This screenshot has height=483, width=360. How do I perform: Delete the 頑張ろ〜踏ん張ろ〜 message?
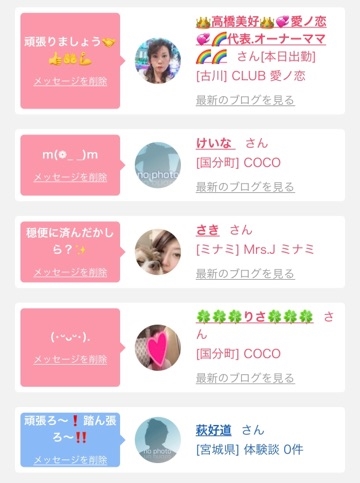(x=70, y=460)
